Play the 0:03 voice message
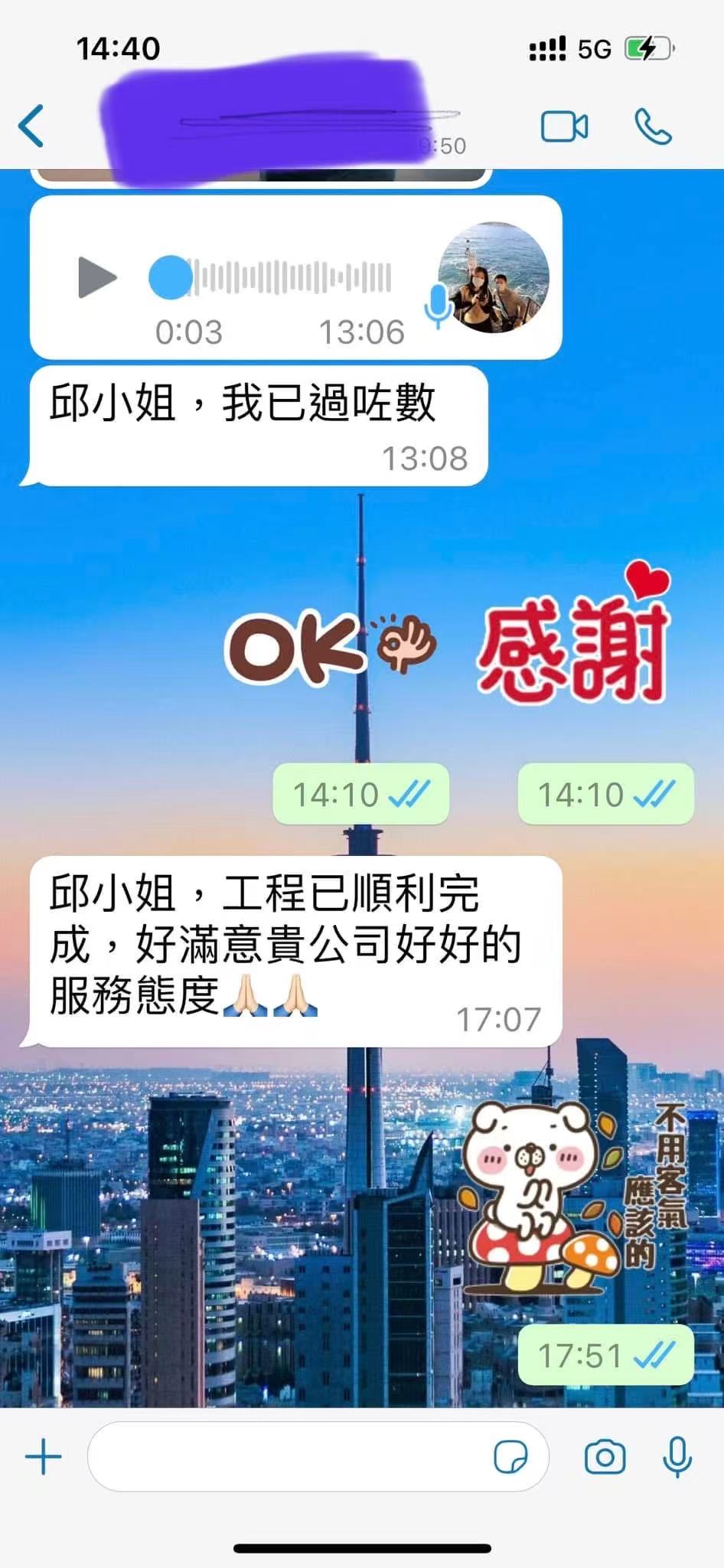This screenshot has height=1568, width=724. click(97, 277)
